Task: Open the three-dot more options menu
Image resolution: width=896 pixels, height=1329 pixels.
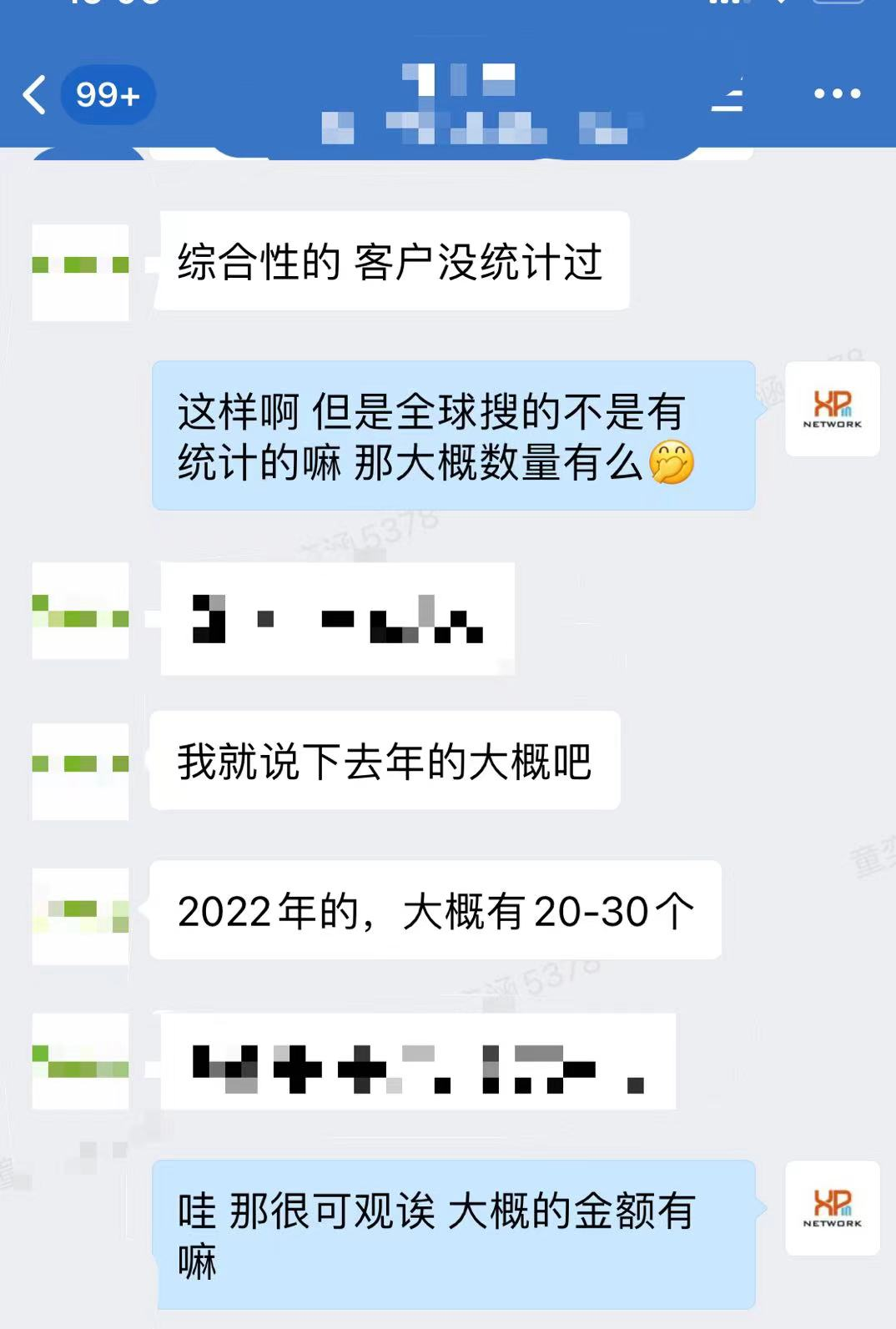Action: pyautogui.click(x=837, y=93)
